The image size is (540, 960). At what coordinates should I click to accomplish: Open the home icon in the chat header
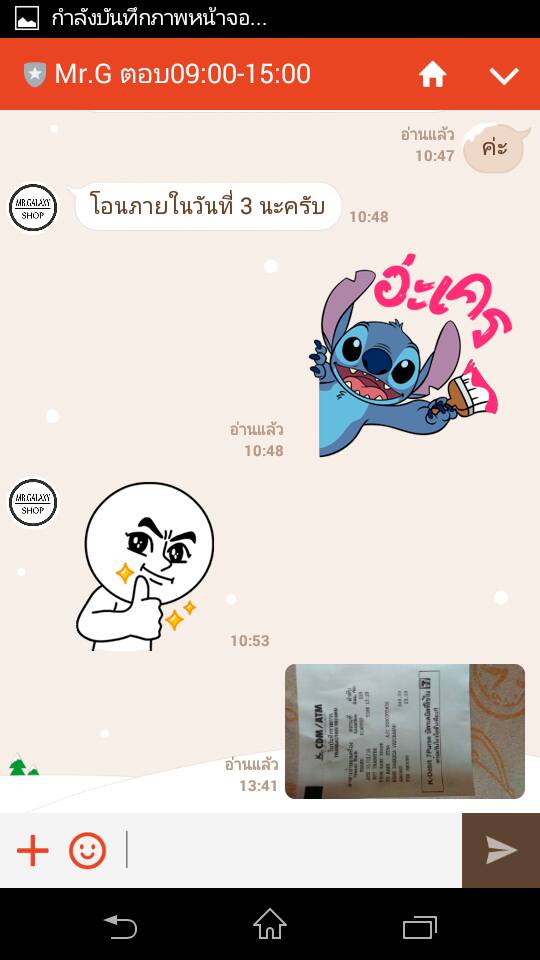tap(432, 75)
